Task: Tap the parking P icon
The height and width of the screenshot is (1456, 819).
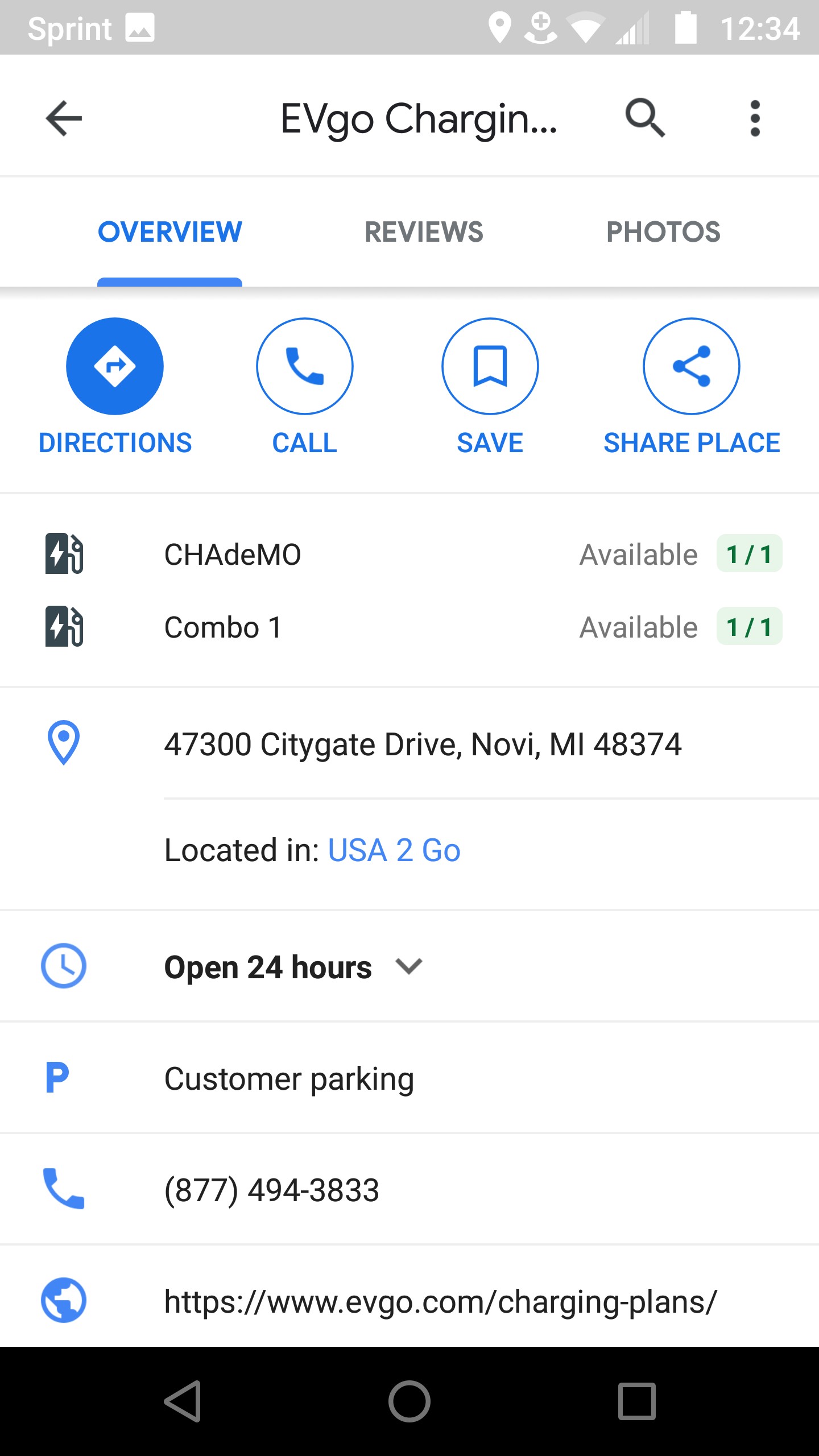Action: 57,1077
